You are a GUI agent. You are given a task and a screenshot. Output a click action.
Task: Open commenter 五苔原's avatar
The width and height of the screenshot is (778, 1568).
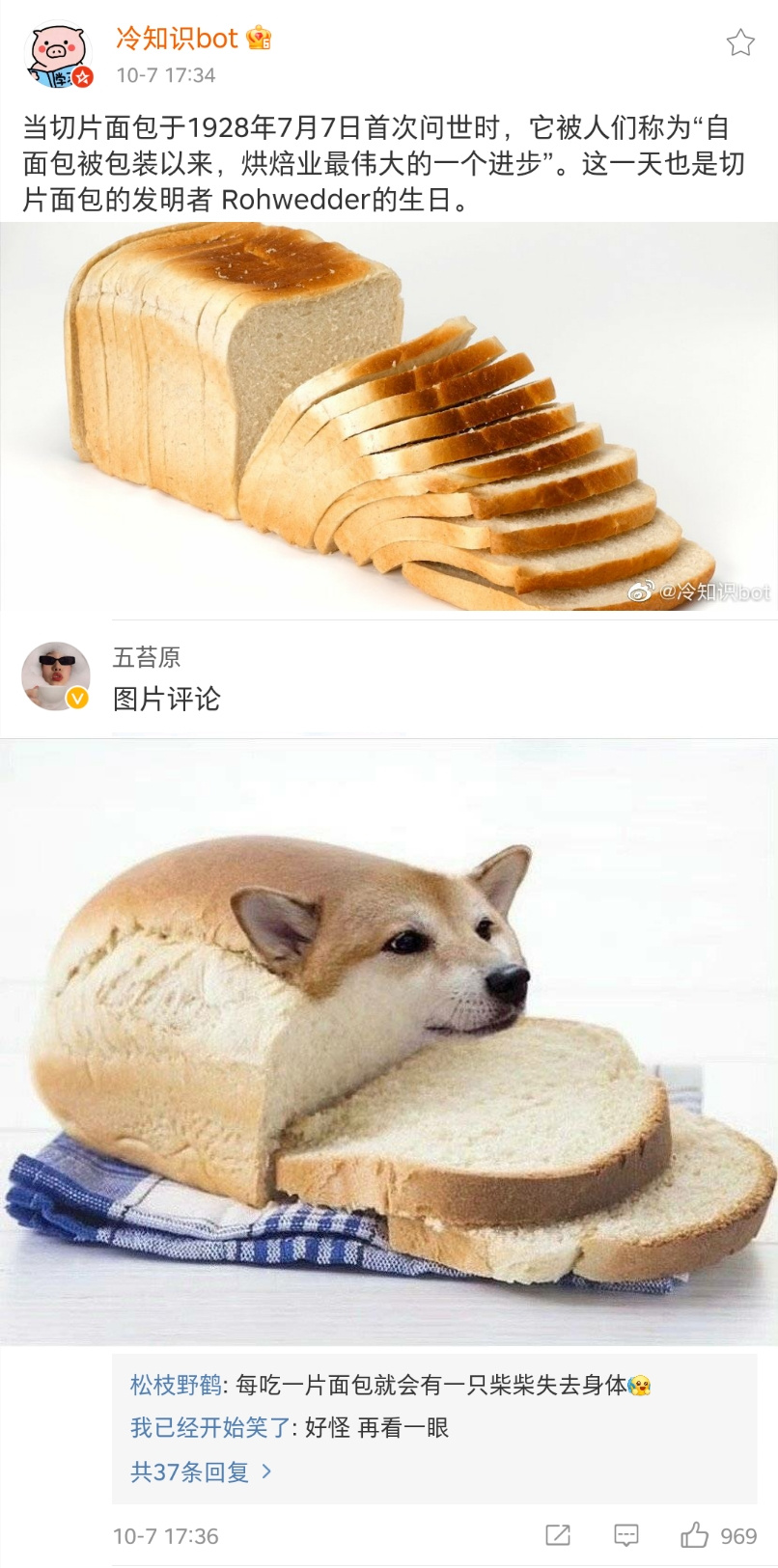(x=56, y=675)
